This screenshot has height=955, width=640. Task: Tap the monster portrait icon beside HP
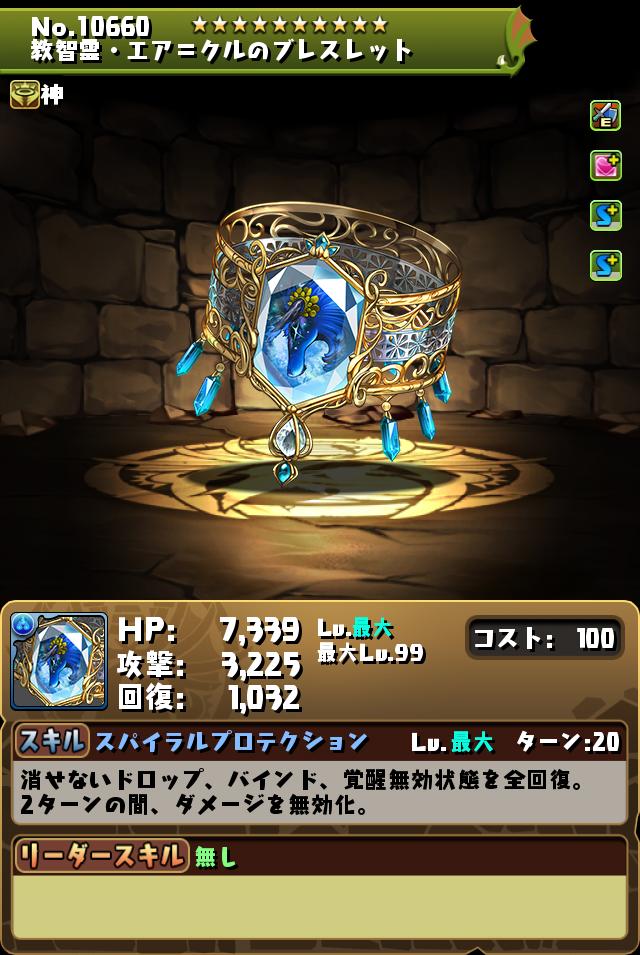(59, 661)
